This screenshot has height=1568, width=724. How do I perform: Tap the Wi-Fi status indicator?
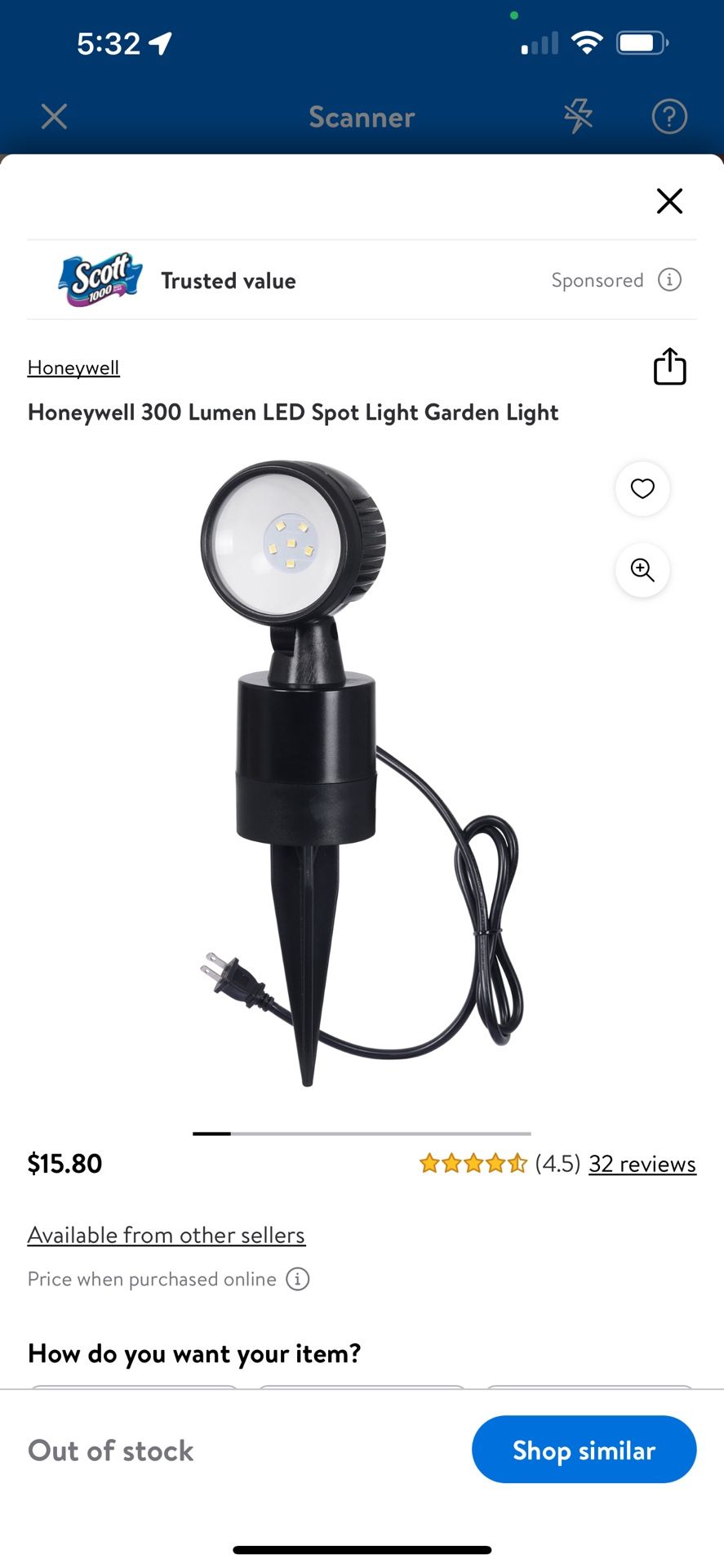589,41
